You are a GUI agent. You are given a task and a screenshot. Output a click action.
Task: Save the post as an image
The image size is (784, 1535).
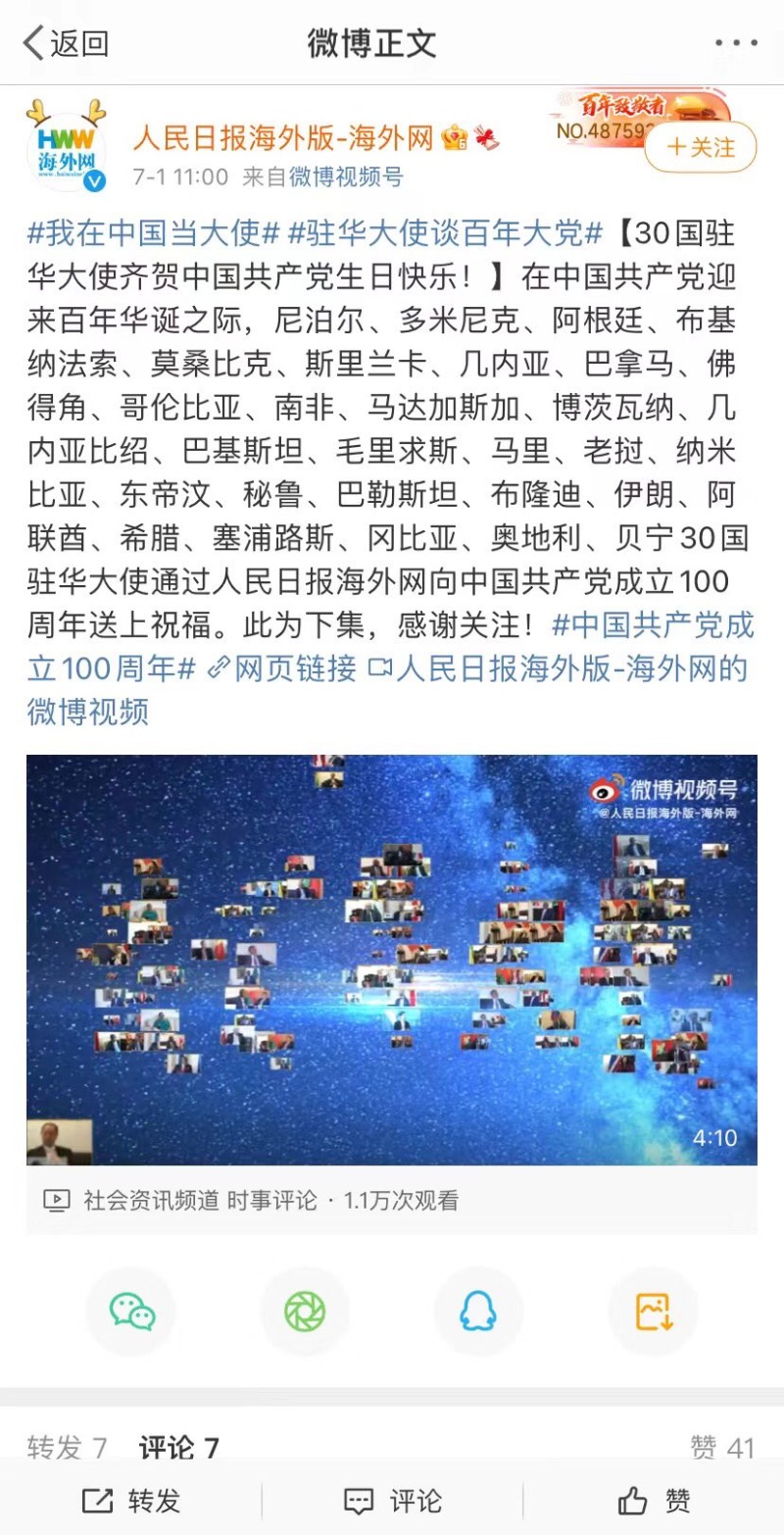click(x=653, y=1312)
